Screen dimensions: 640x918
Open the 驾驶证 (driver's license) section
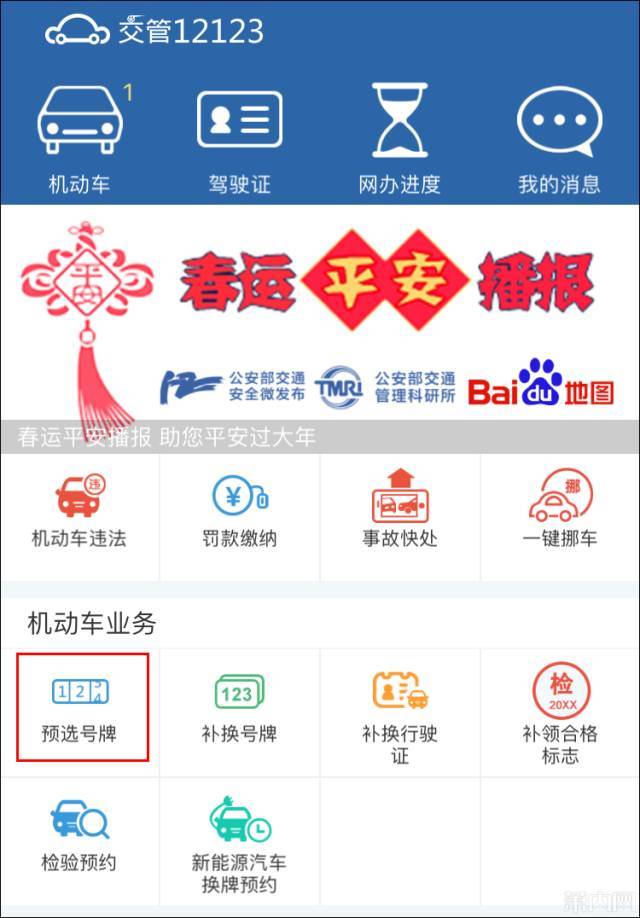(x=240, y=140)
